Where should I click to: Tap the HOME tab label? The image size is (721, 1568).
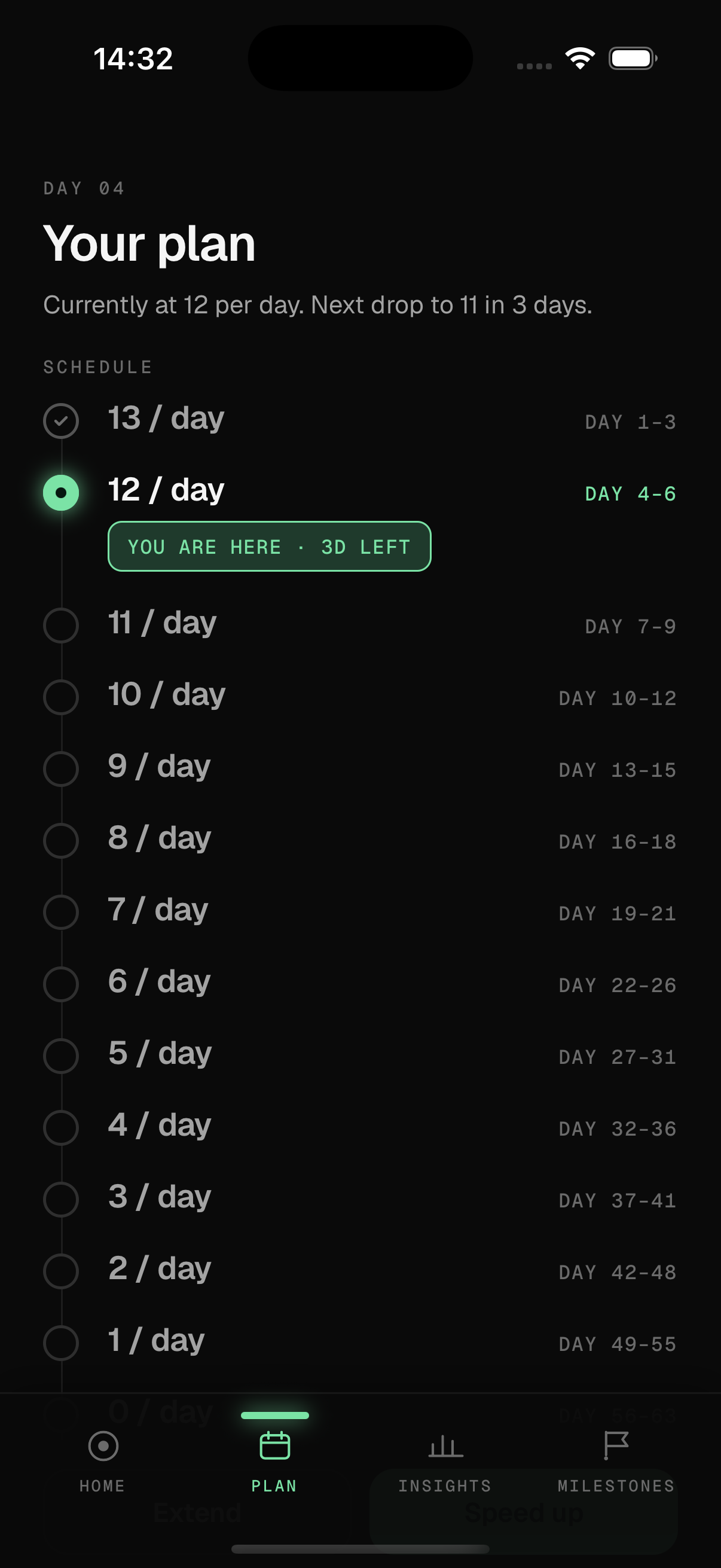point(103,1485)
